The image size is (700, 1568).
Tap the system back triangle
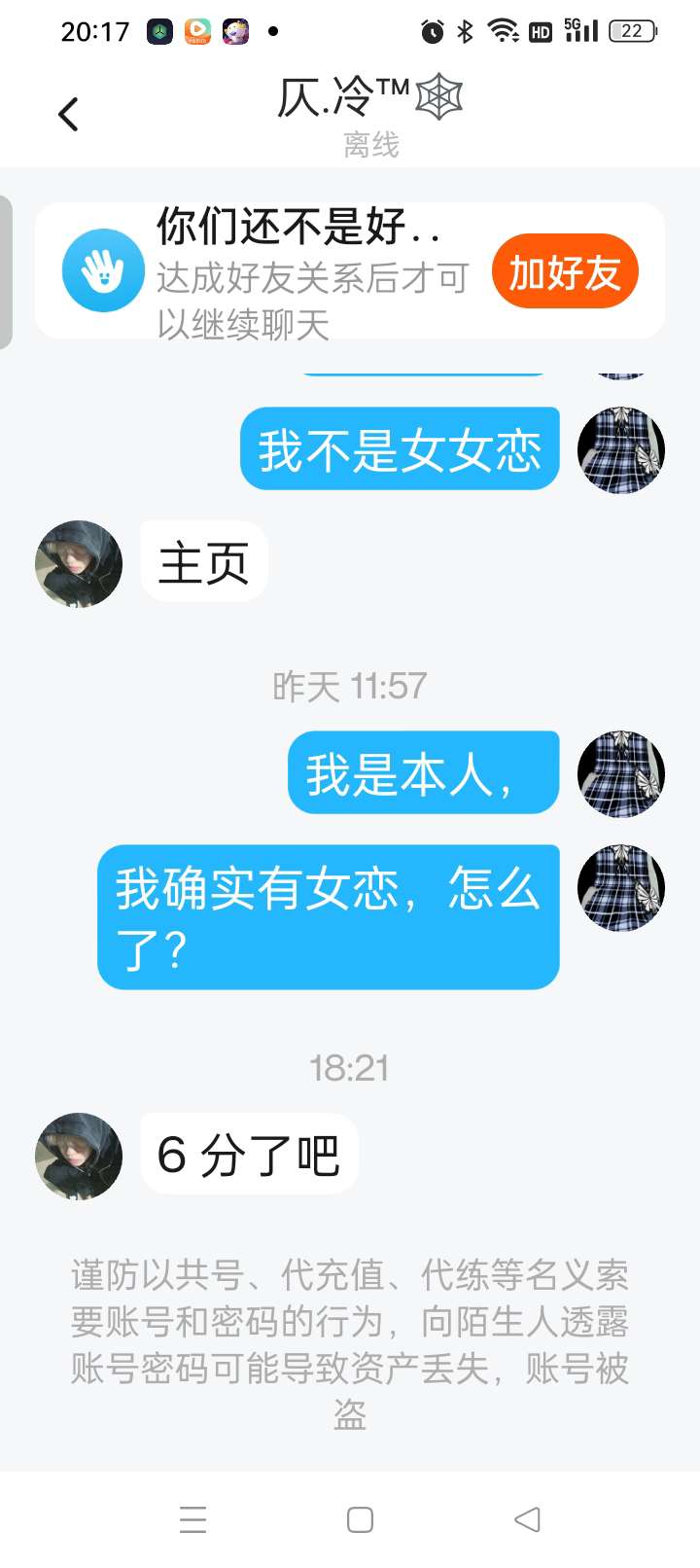[x=527, y=1519]
